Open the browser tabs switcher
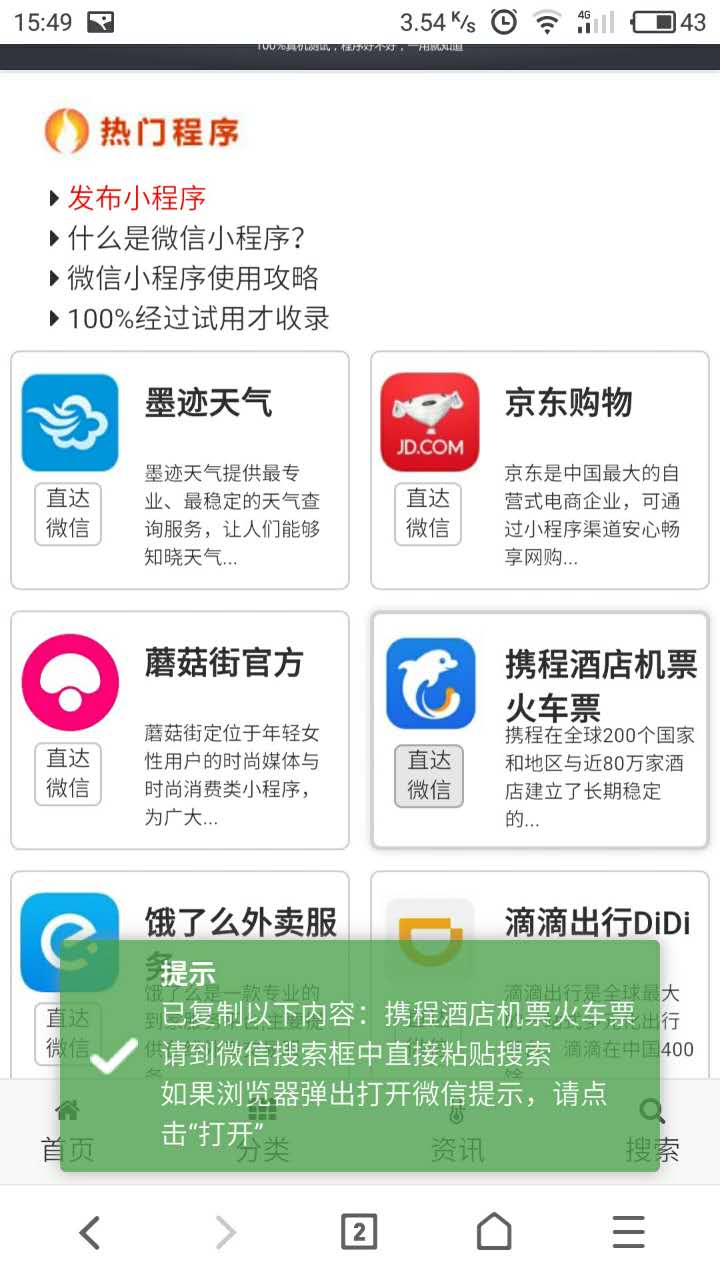This screenshot has height=1280, width=720. click(x=359, y=1232)
